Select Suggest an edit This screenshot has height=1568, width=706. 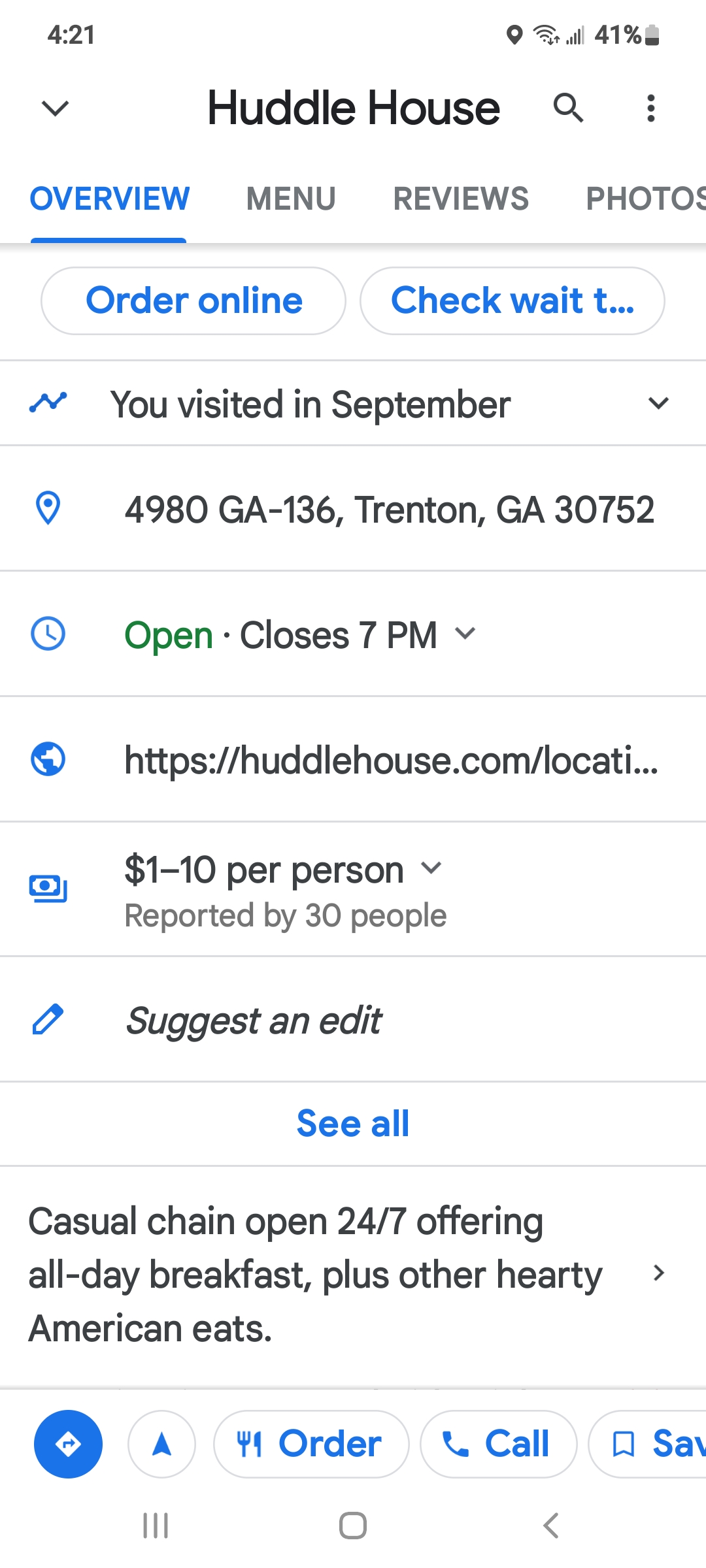254,1021
